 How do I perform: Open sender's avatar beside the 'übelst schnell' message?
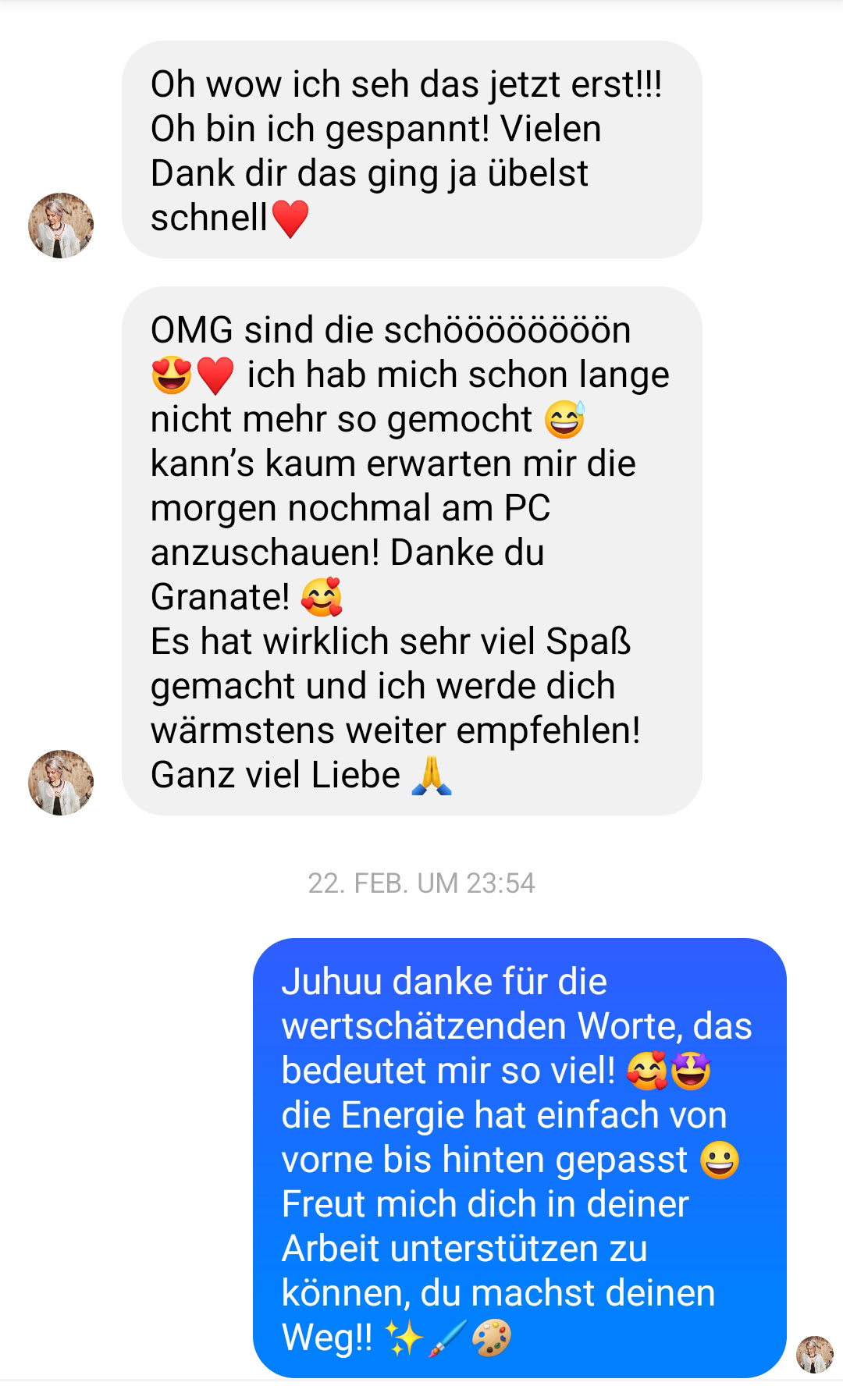click(61, 226)
